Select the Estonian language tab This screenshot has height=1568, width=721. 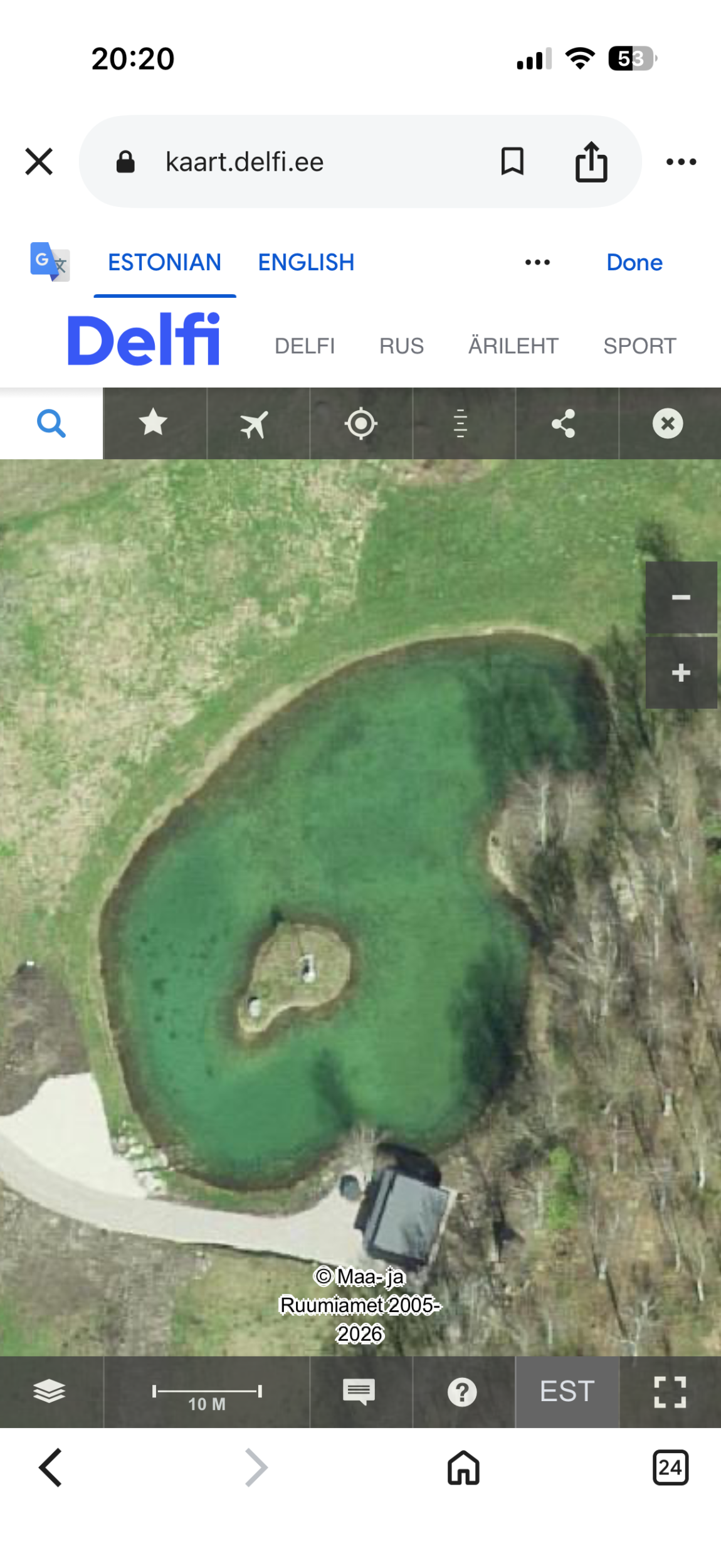pos(164,262)
